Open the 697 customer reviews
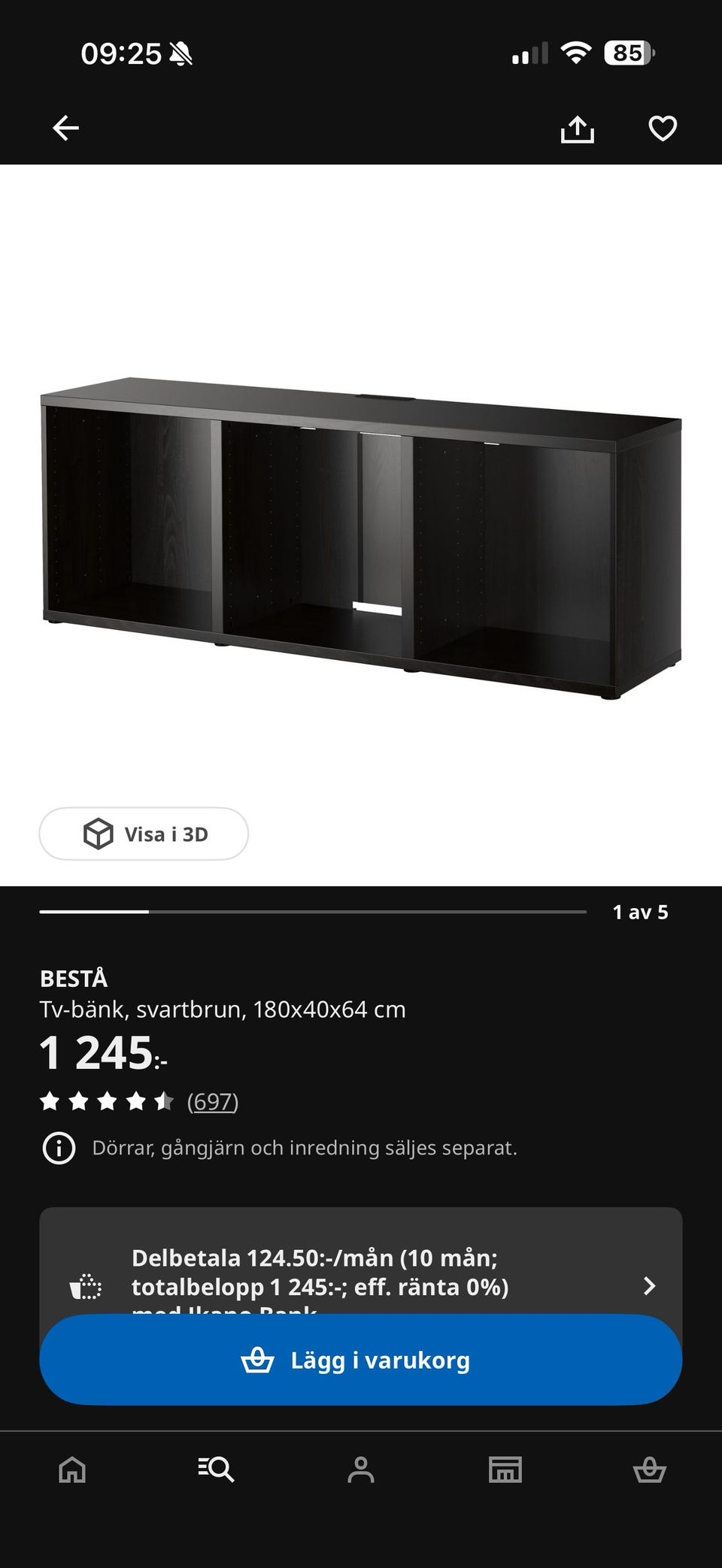 (213, 1101)
